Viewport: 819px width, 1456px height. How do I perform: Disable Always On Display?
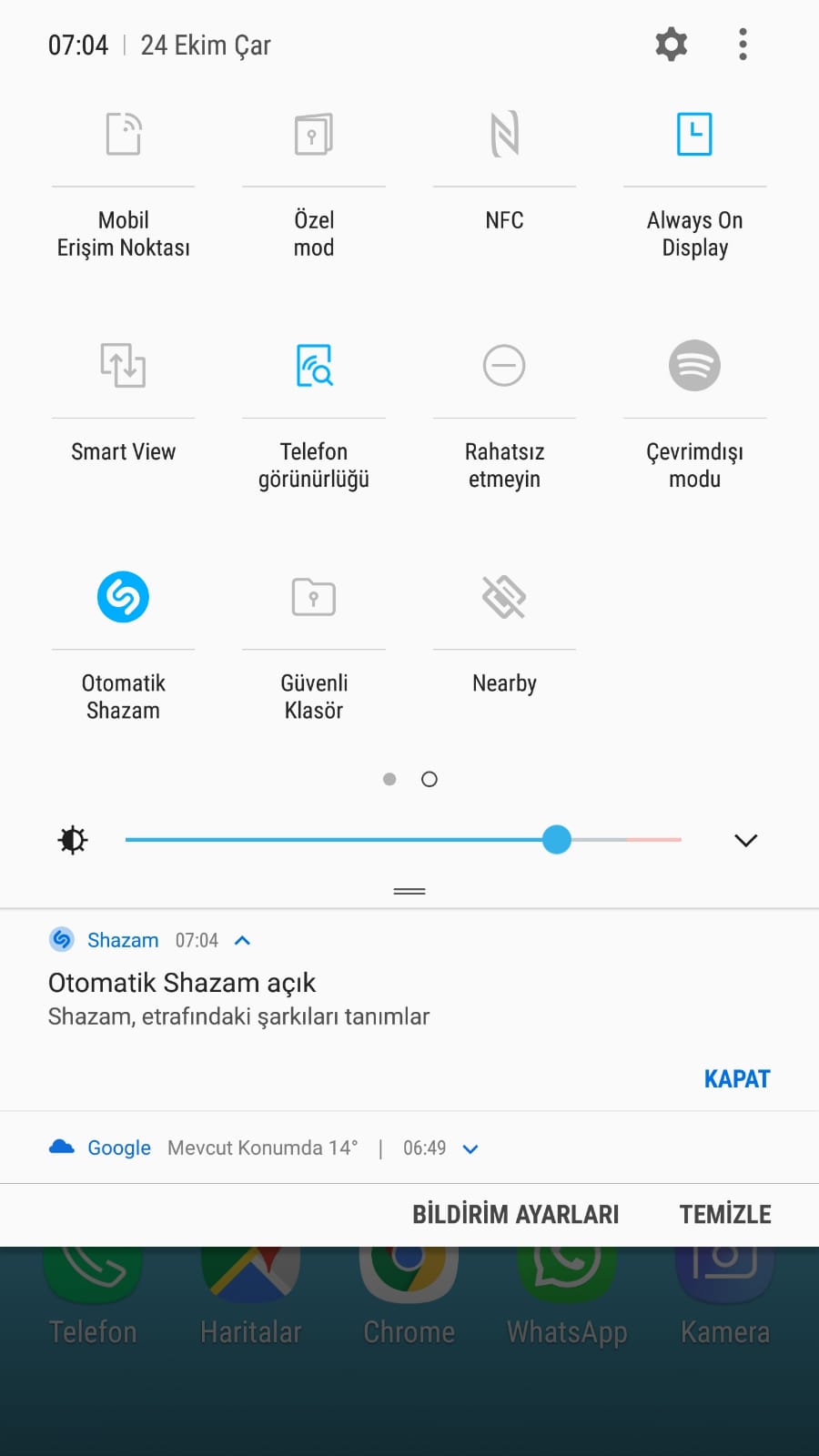[694, 134]
